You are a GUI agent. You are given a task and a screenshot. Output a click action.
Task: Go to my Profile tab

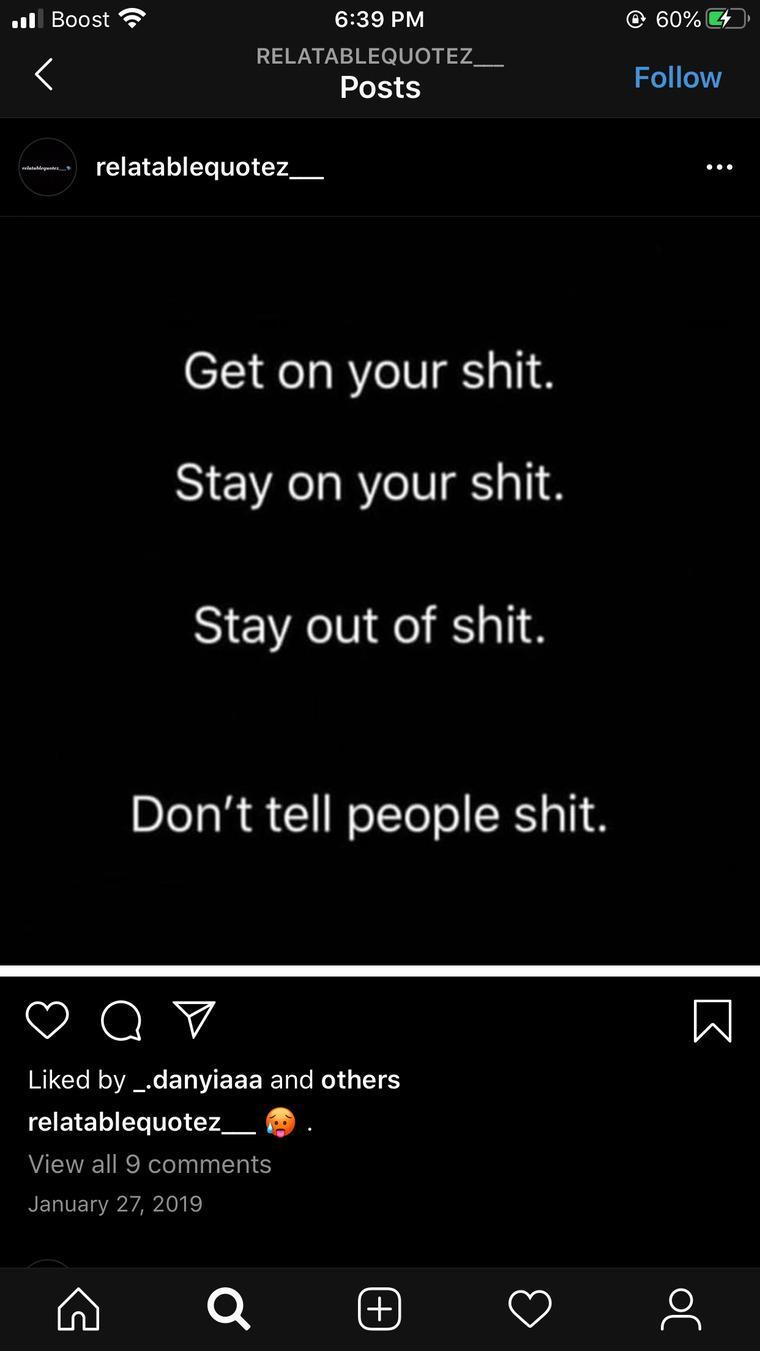(681, 1308)
